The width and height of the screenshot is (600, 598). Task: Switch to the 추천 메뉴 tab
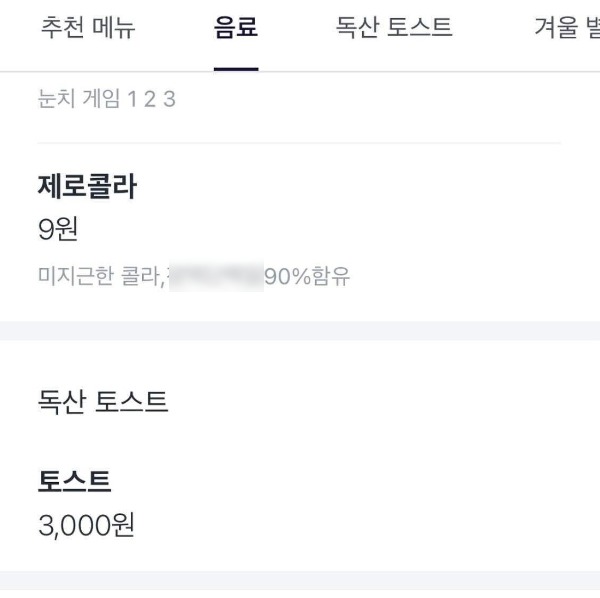(x=88, y=29)
